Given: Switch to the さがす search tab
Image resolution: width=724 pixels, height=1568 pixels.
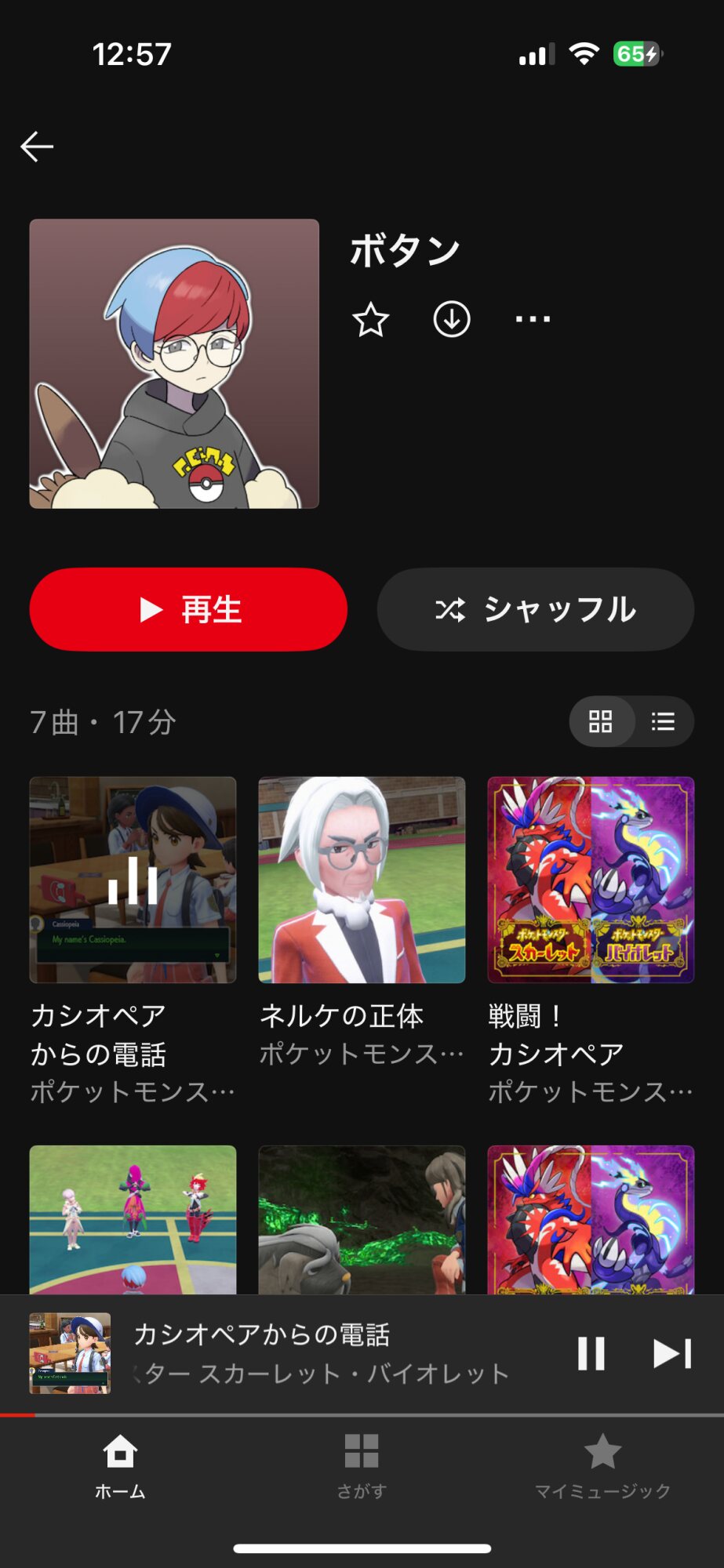Looking at the screenshot, I should point(362,1466).
